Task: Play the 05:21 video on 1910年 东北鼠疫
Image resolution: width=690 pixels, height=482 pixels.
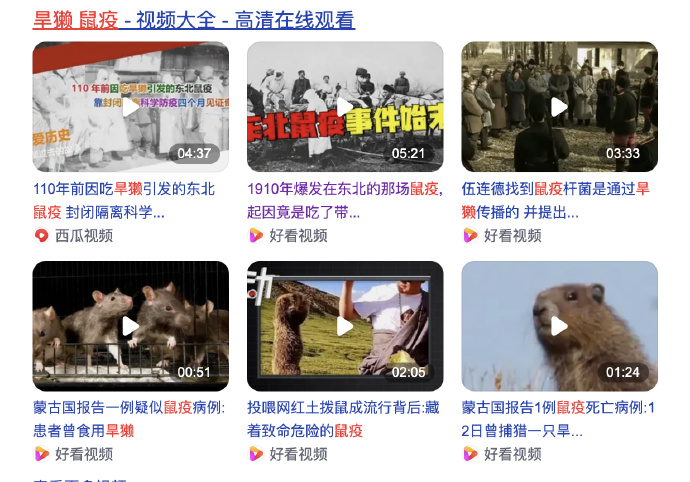Action: tap(345, 107)
